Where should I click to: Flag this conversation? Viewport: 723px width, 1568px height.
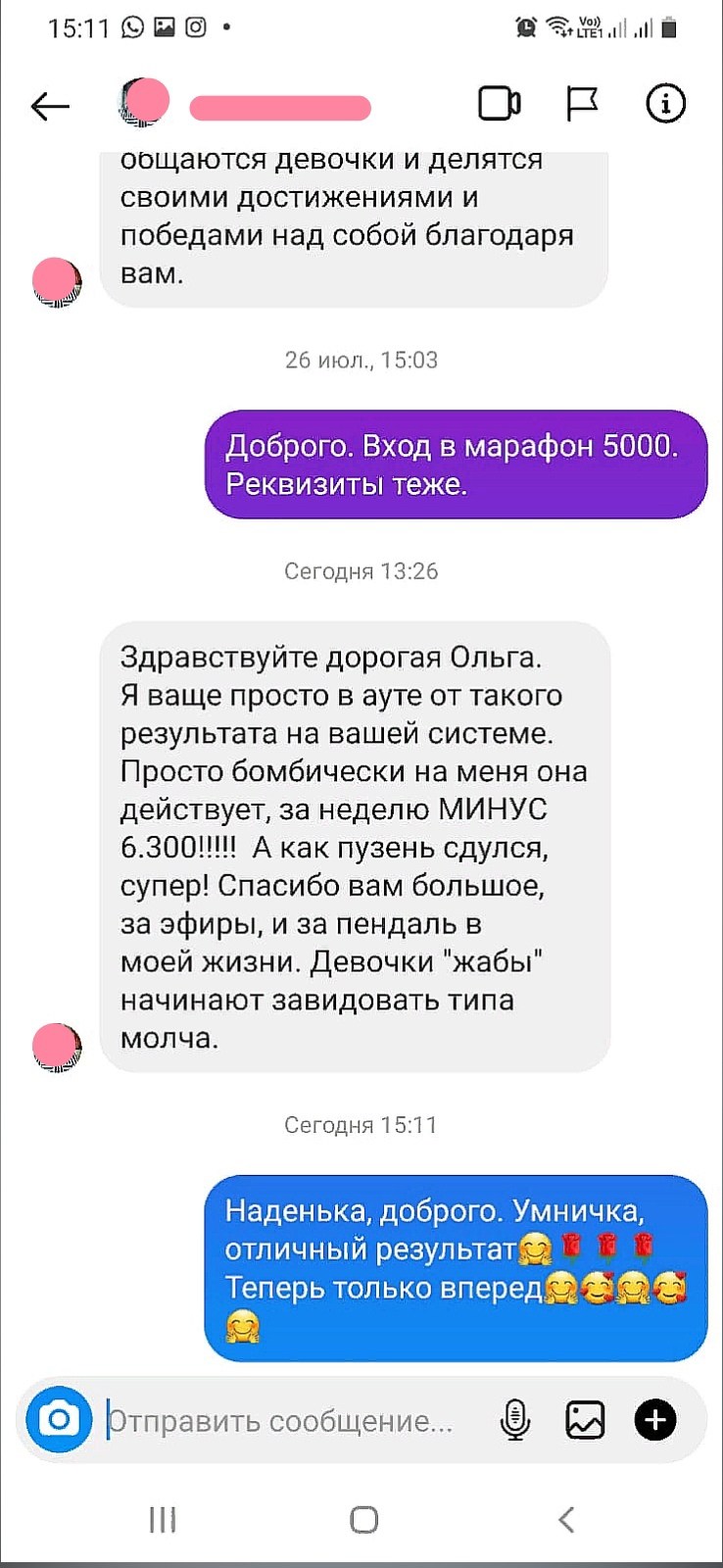pyautogui.click(x=582, y=104)
